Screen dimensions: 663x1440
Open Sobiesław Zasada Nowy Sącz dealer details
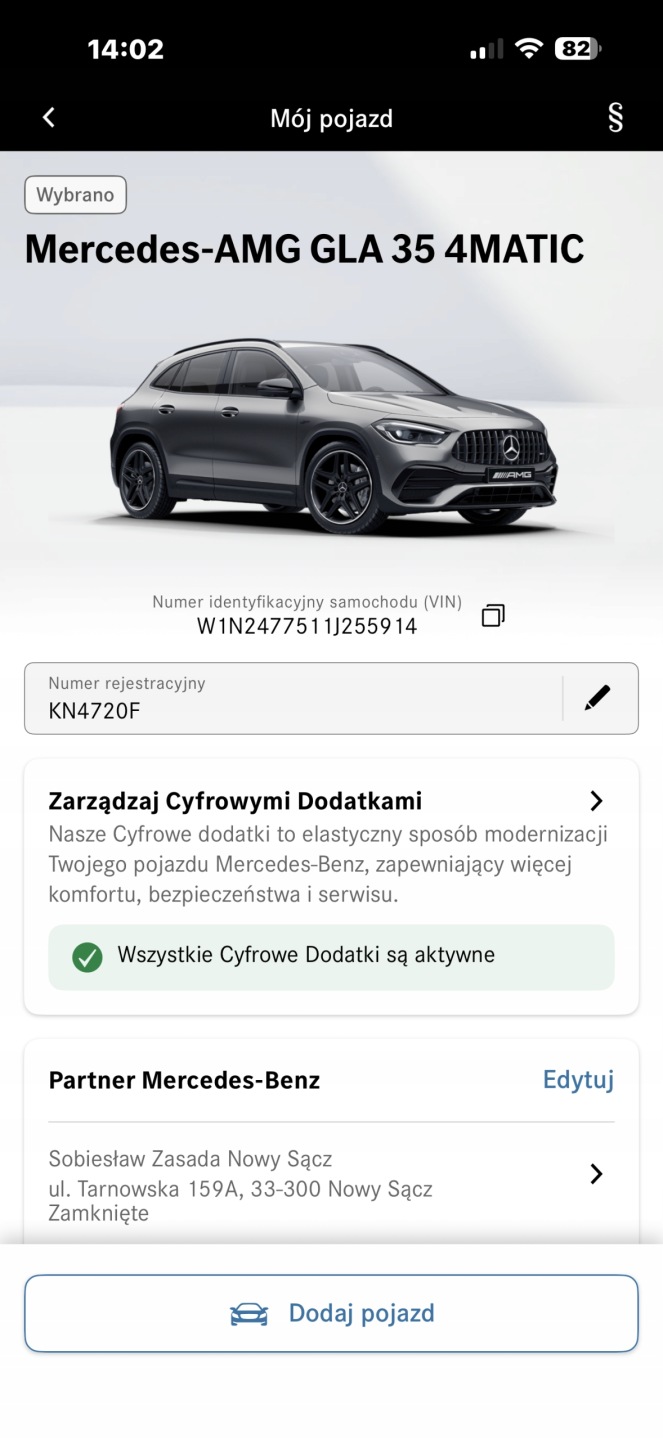(330, 1174)
